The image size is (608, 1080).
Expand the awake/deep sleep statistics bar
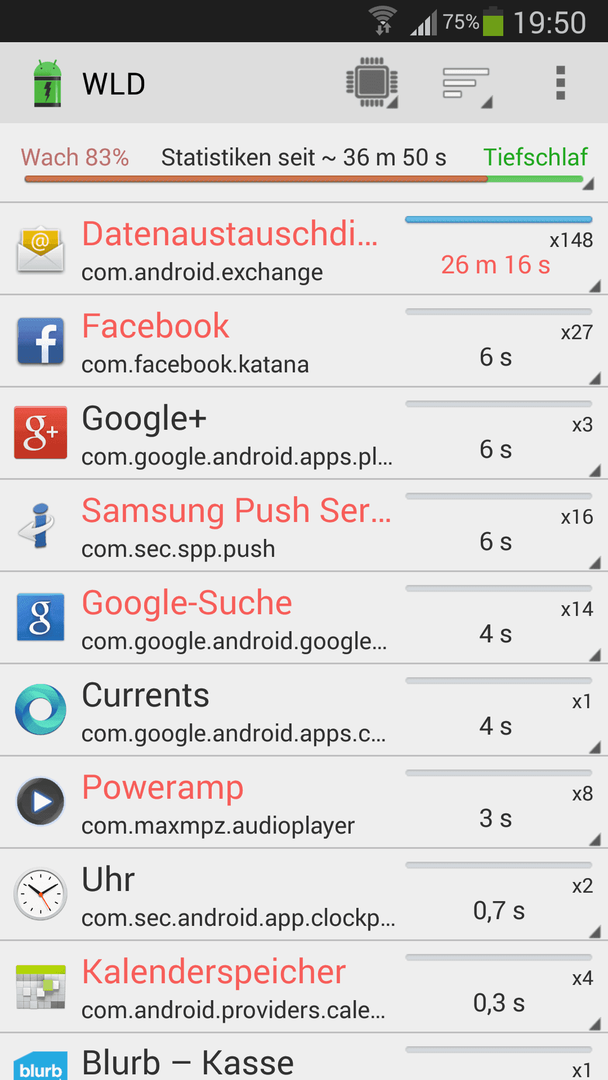(x=304, y=163)
